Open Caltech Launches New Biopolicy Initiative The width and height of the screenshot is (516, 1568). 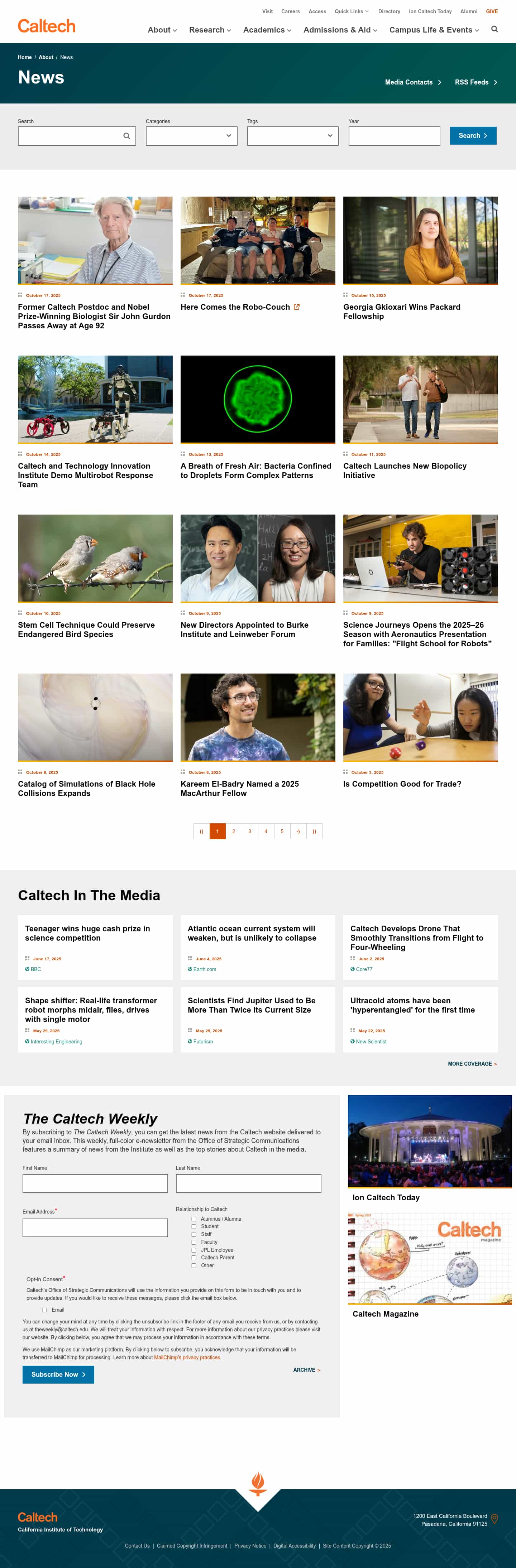coord(405,471)
